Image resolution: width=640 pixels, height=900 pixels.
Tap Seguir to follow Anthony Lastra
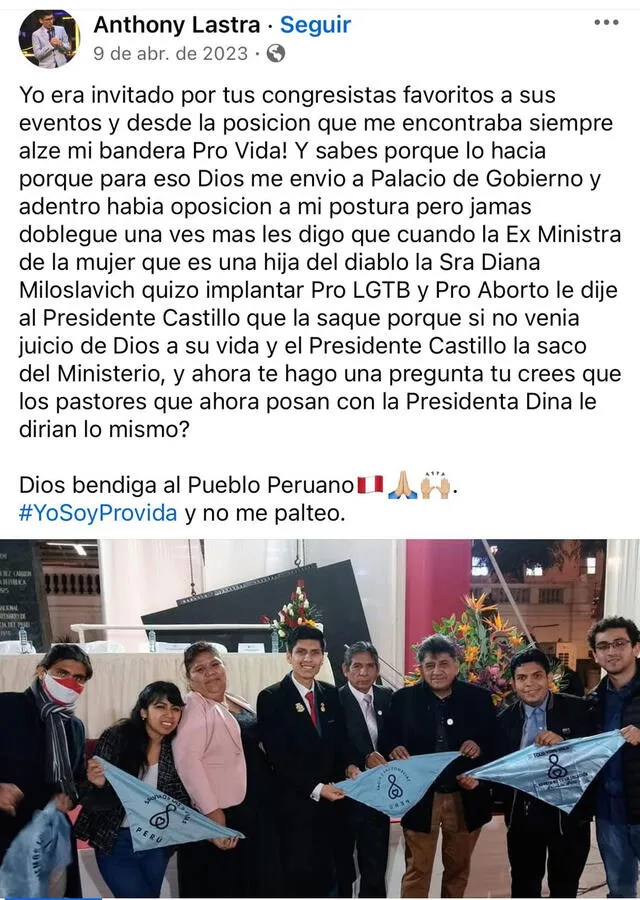pos(315,25)
